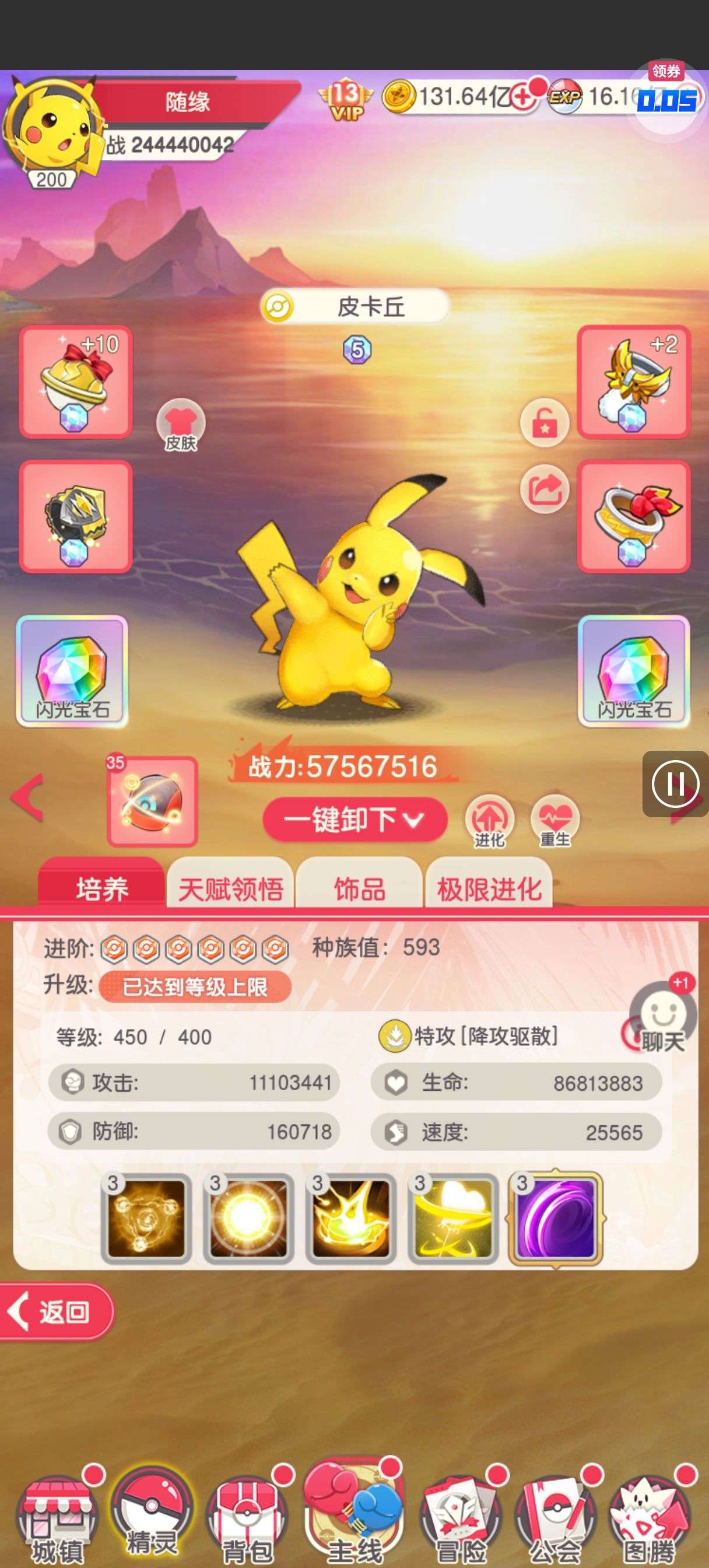This screenshot has height=1568, width=709.
Task: Open the 重生 rebirth button
Action: pyautogui.click(x=554, y=820)
